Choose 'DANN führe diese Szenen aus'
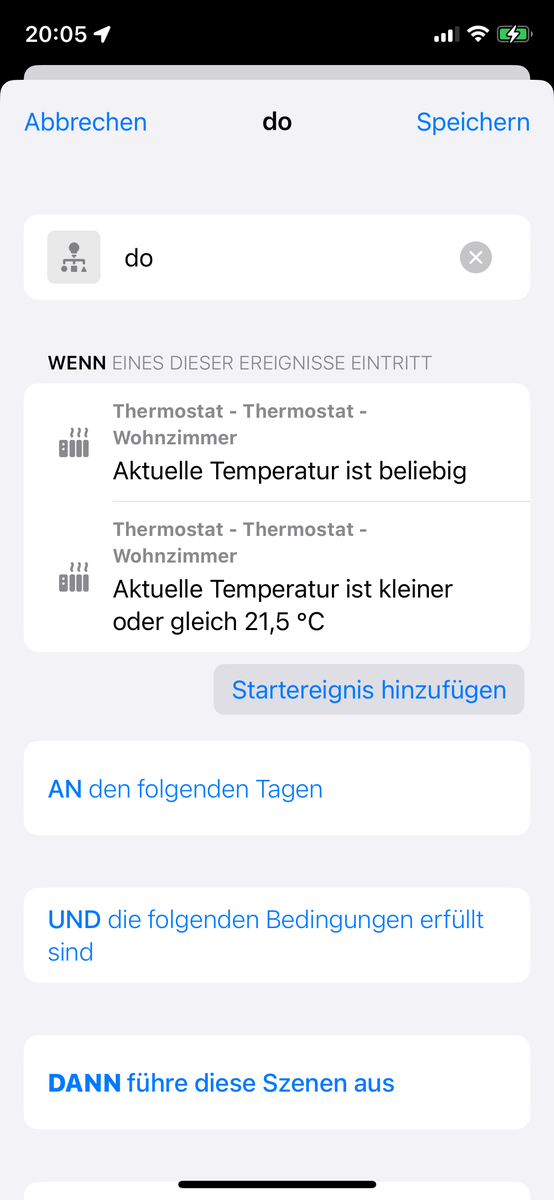554x1200 pixels. coord(277,1083)
